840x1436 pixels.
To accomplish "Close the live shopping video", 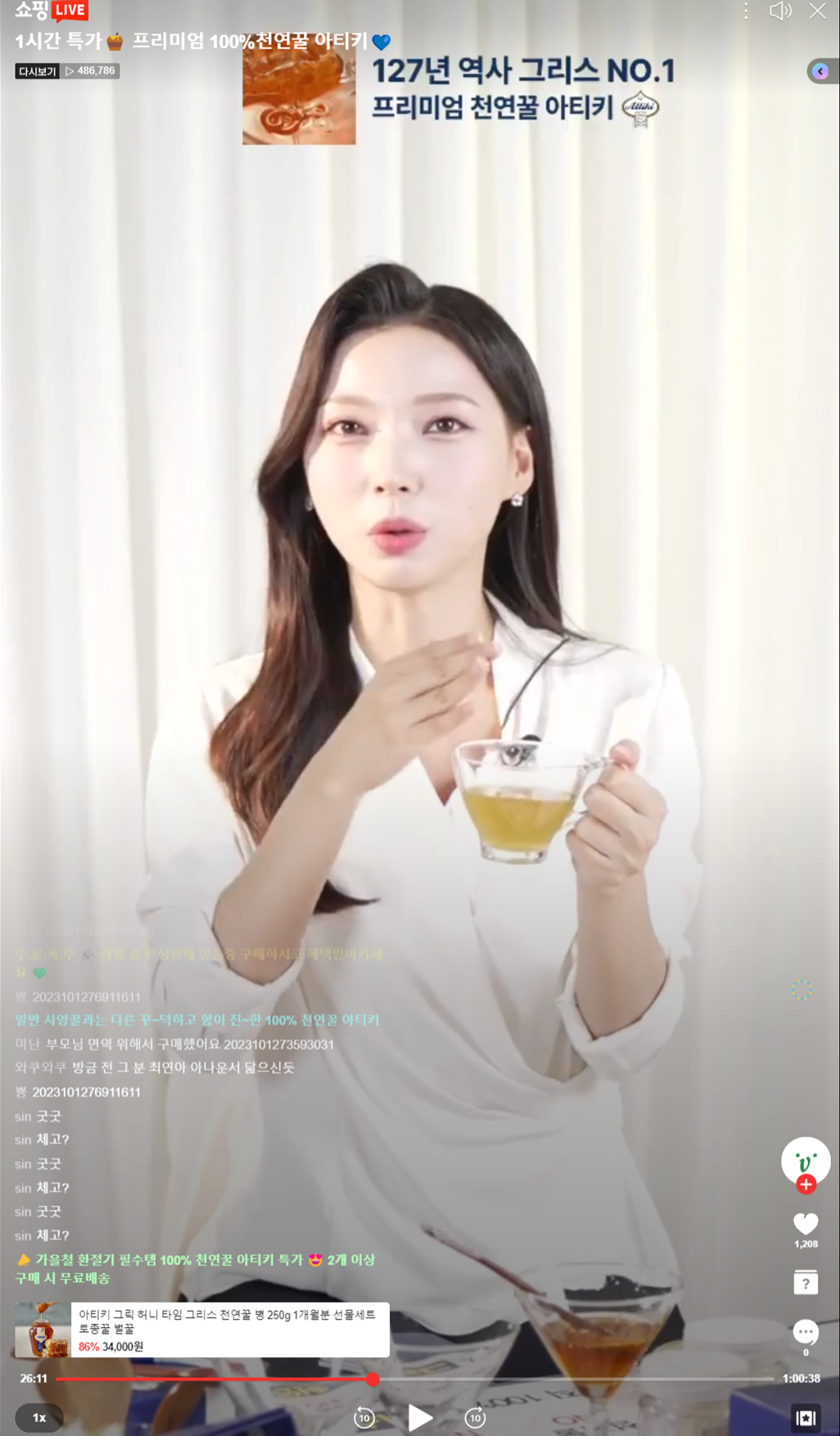I will coord(817,11).
